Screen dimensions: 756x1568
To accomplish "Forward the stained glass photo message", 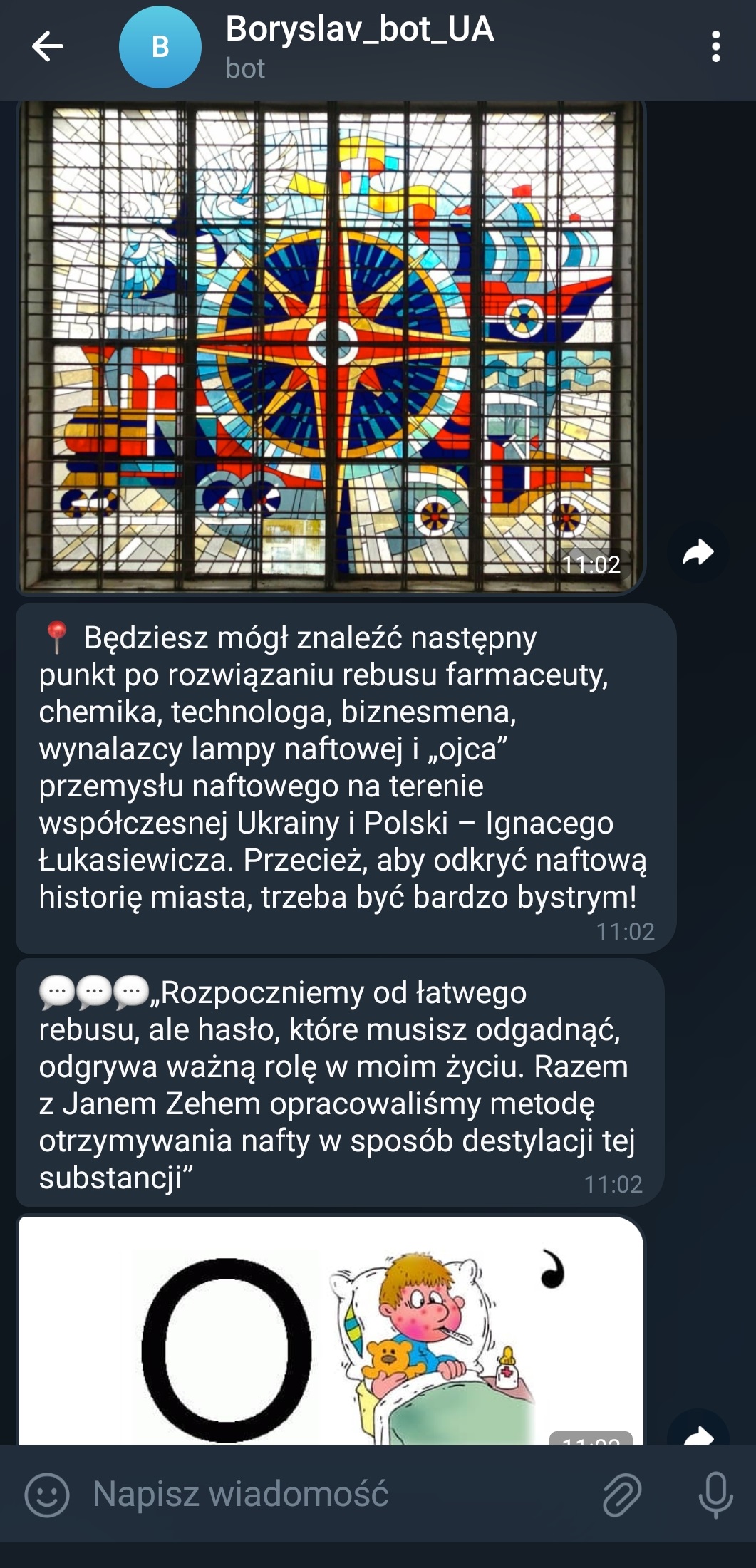I will coord(698,552).
